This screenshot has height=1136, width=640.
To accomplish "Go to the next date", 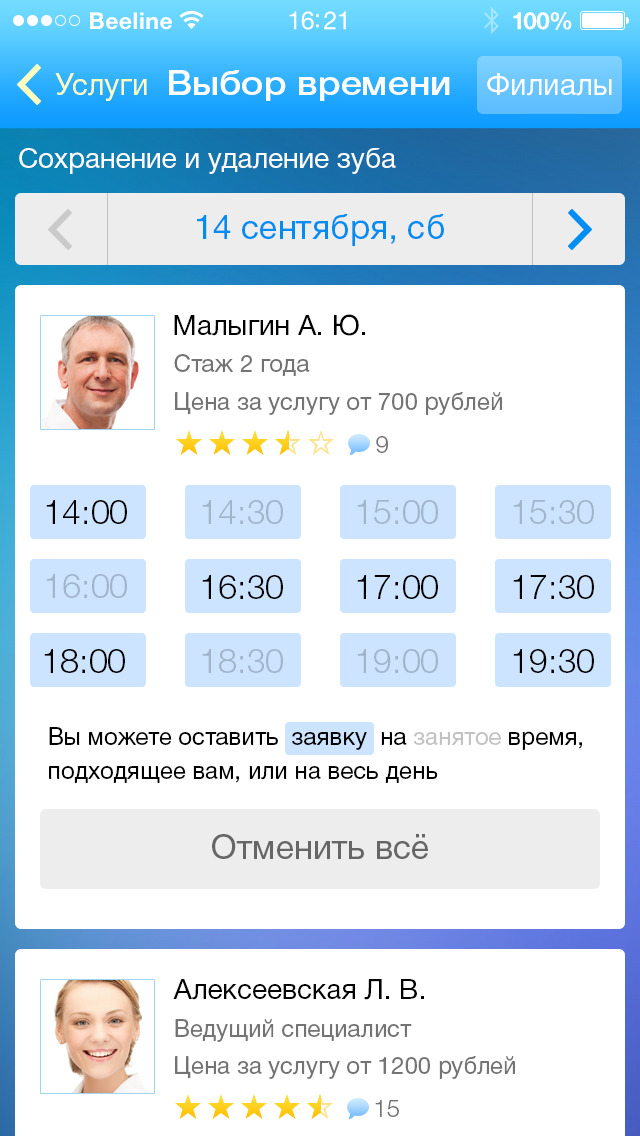I will pos(579,229).
